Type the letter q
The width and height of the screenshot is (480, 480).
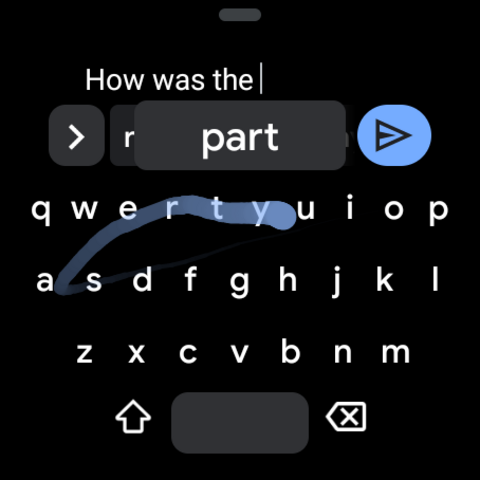click(41, 211)
